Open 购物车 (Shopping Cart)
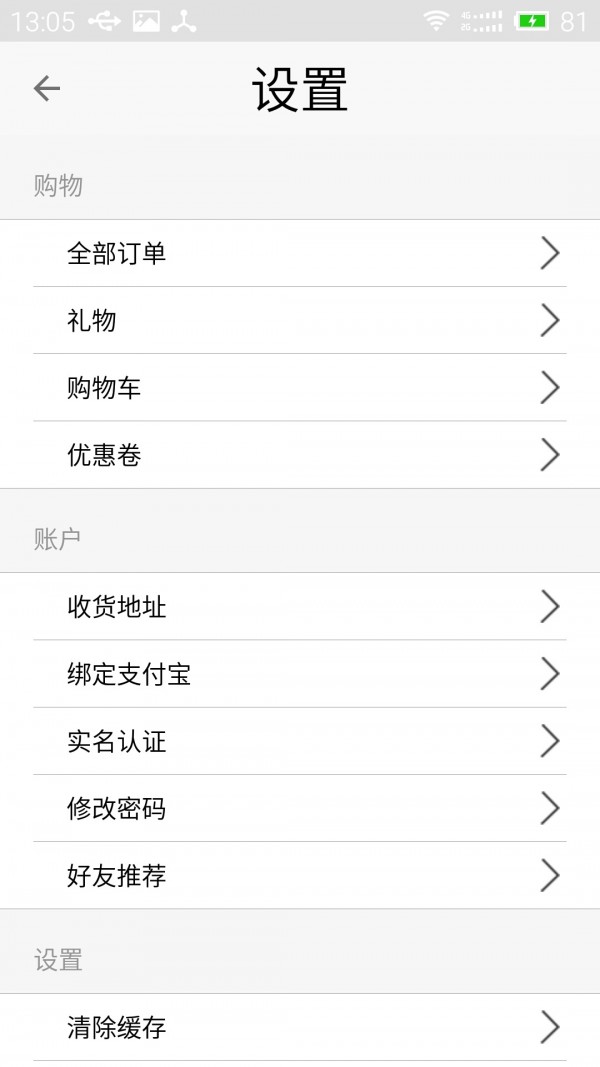The image size is (600, 1067). (x=300, y=387)
